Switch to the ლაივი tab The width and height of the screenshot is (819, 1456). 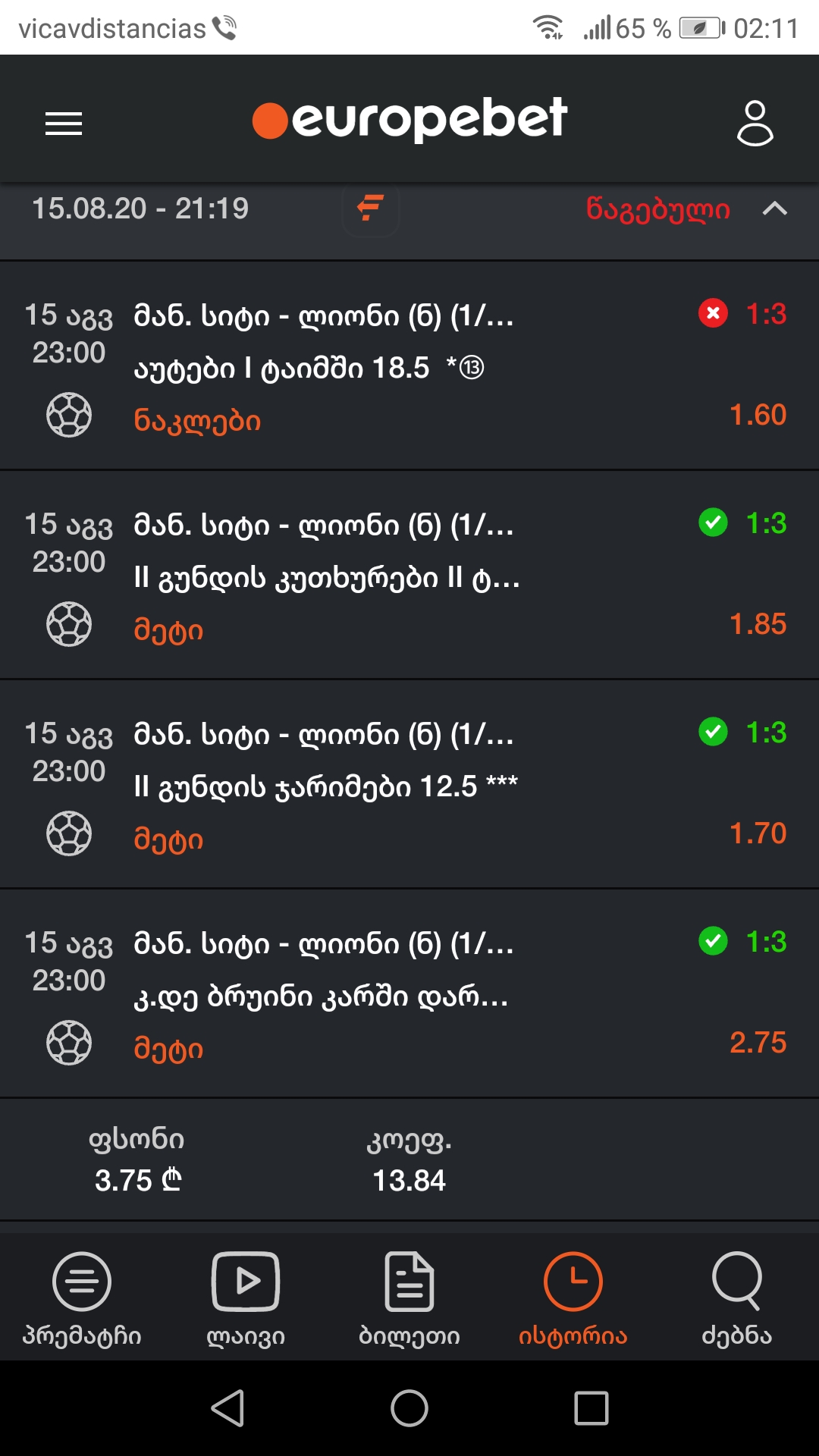pyautogui.click(x=246, y=1298)
